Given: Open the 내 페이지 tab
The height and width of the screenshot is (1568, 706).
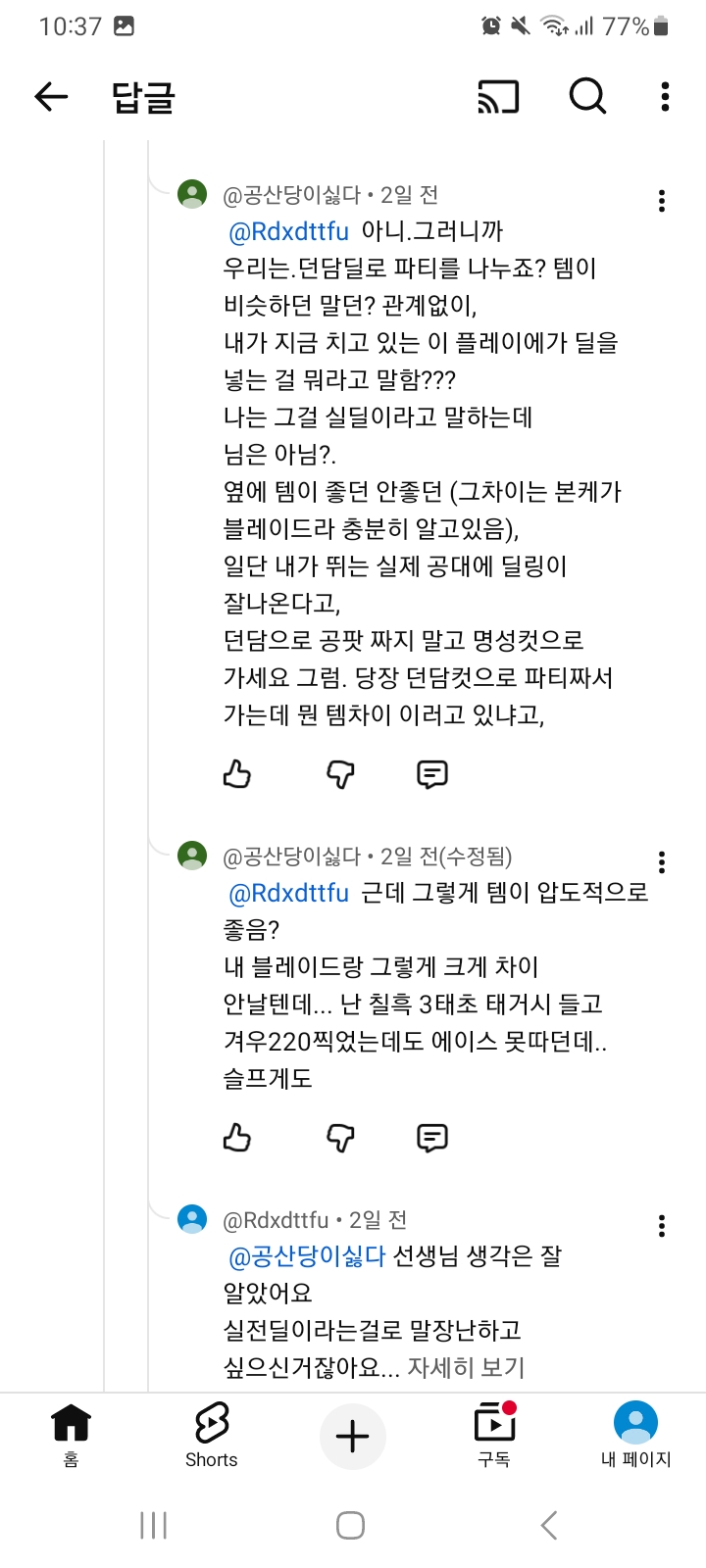Looking at the screenshot, I should pyautogui.click(x=635, y=1434).
